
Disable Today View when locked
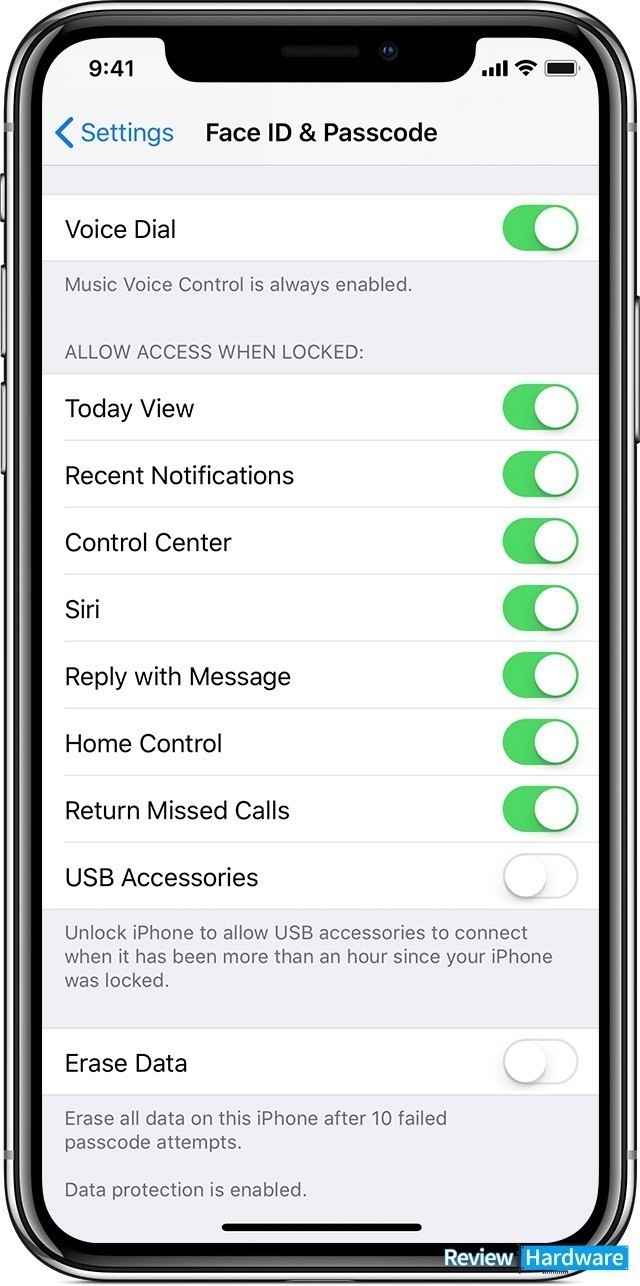pyautogui.click(x=540, y=407)
